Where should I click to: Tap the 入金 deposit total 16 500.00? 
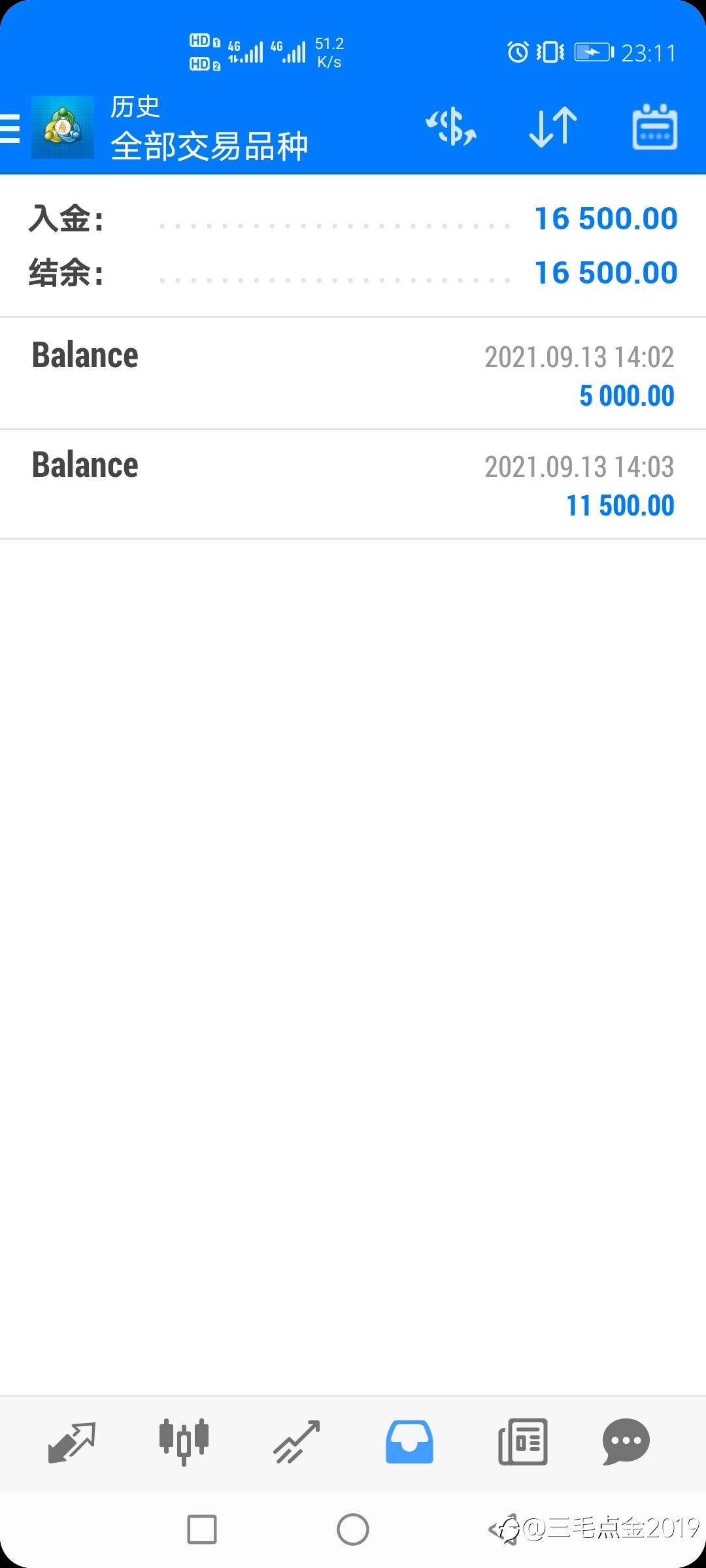pyautogui.click(x=605, y=218)
